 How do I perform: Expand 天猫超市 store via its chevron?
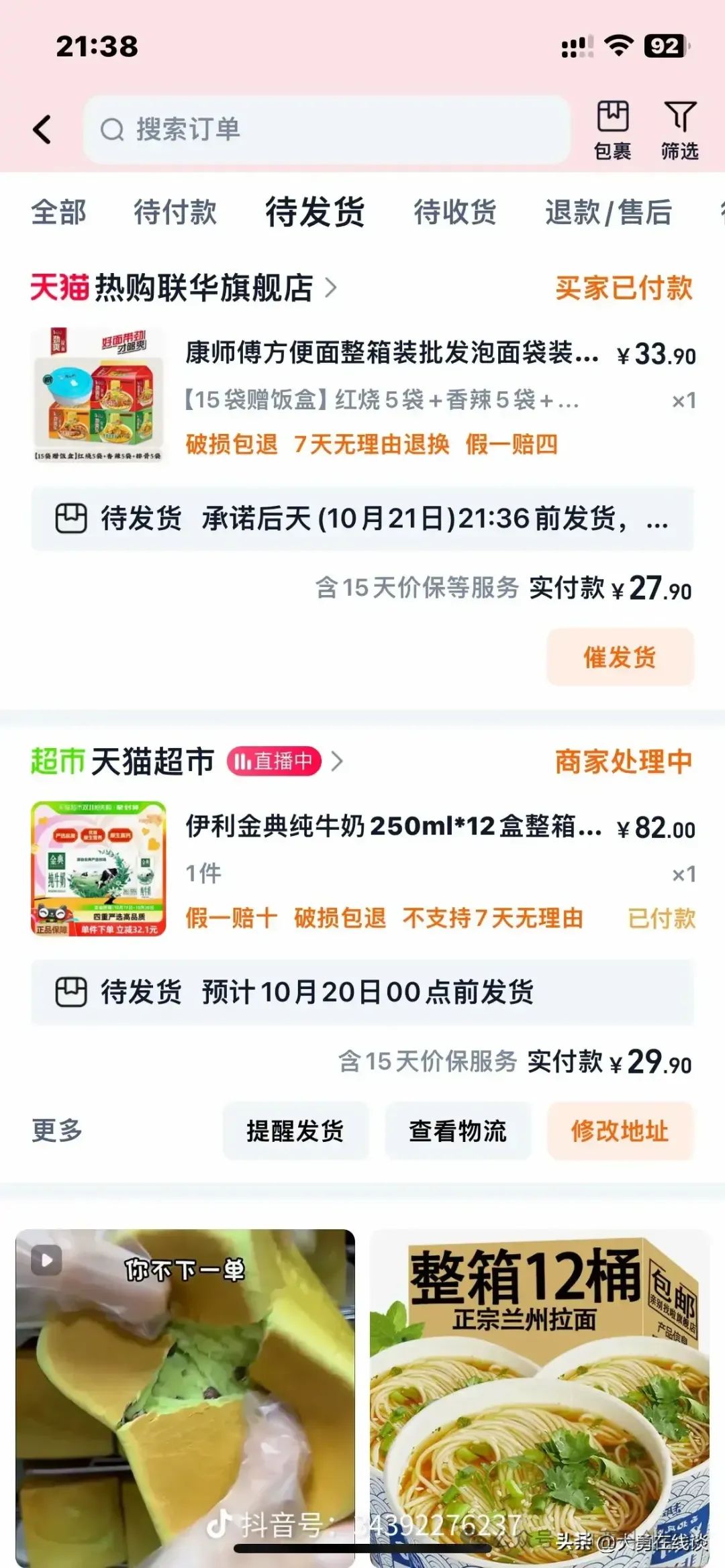336,760
